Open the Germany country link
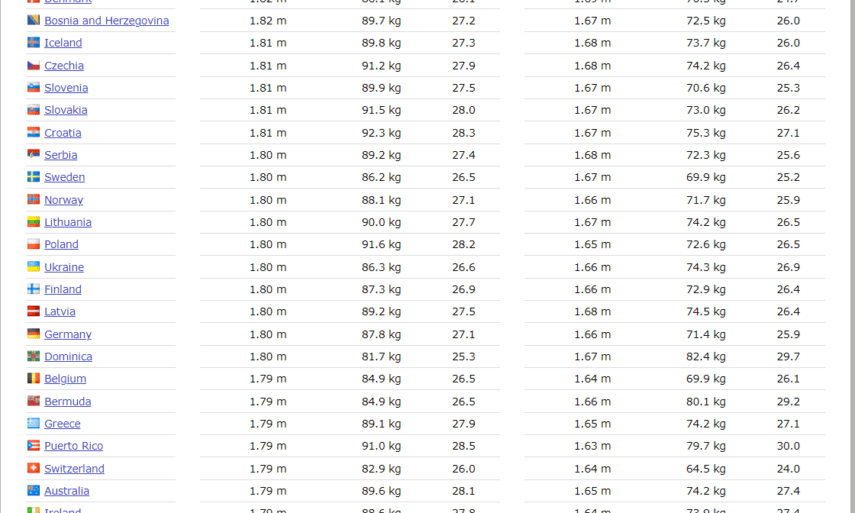This screenshot has width=855, height=513. [68, 334]
